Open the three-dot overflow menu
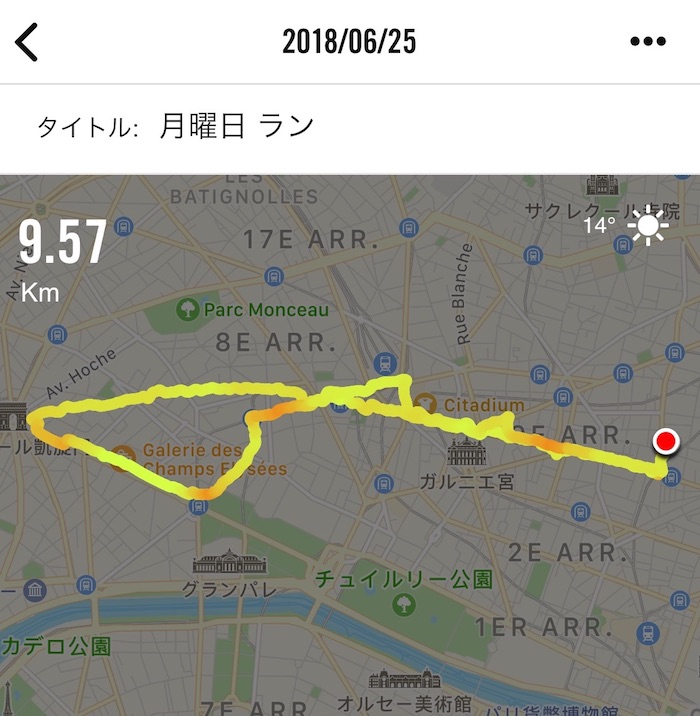Image resolution: width=700 pixels, height=716 pixels. click(x=647, y=42)
